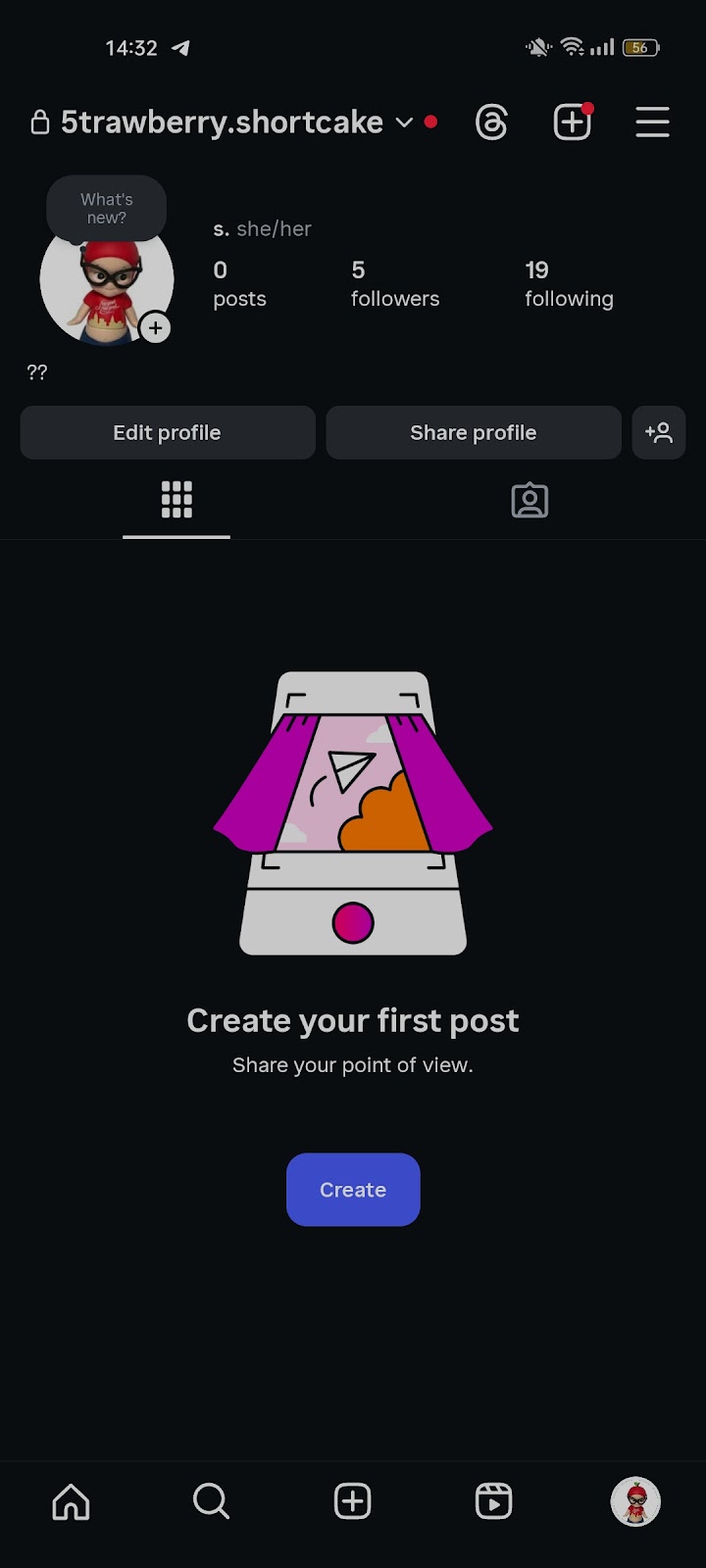The image size is (706, 1568).
Task: Open Threads from the top bar
Action: coord(491,122)
